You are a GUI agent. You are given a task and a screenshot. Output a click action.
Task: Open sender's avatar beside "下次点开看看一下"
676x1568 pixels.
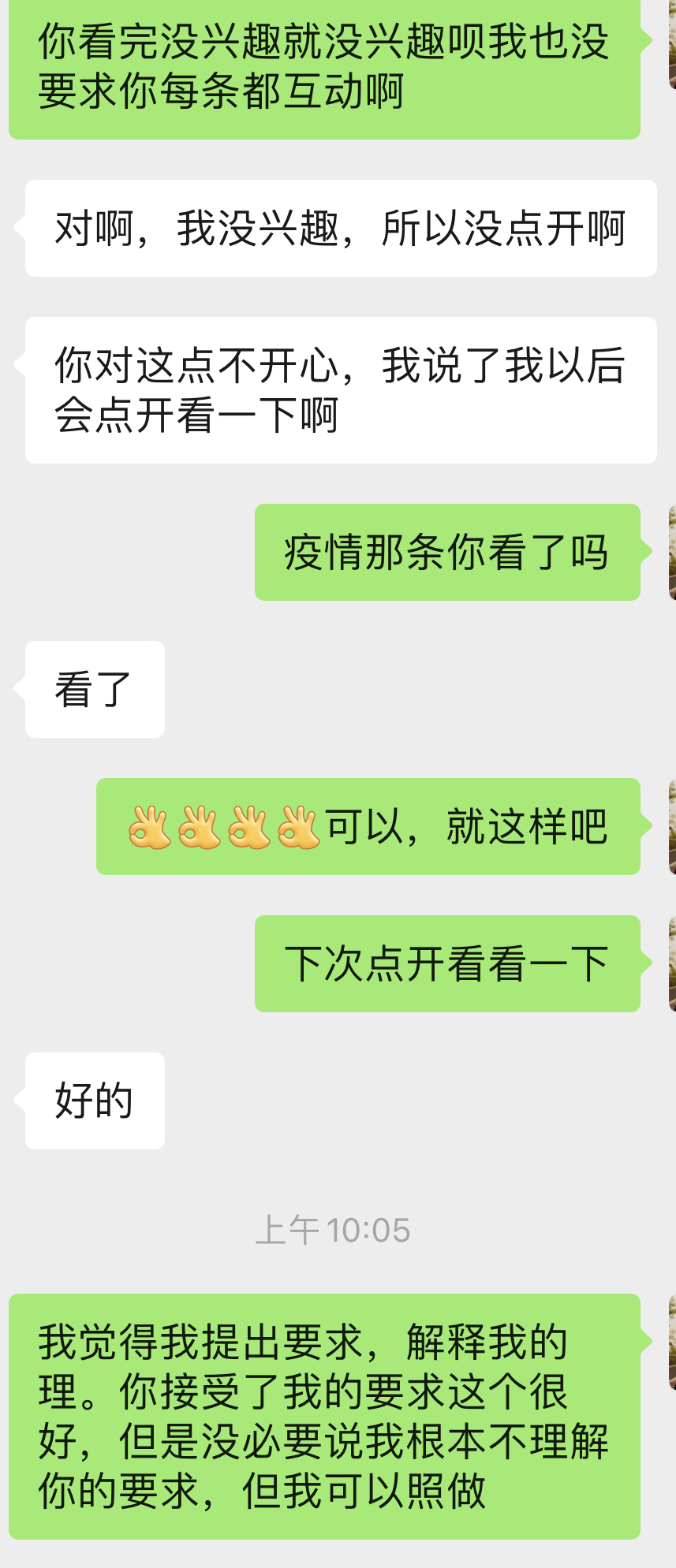click(671, 963)
